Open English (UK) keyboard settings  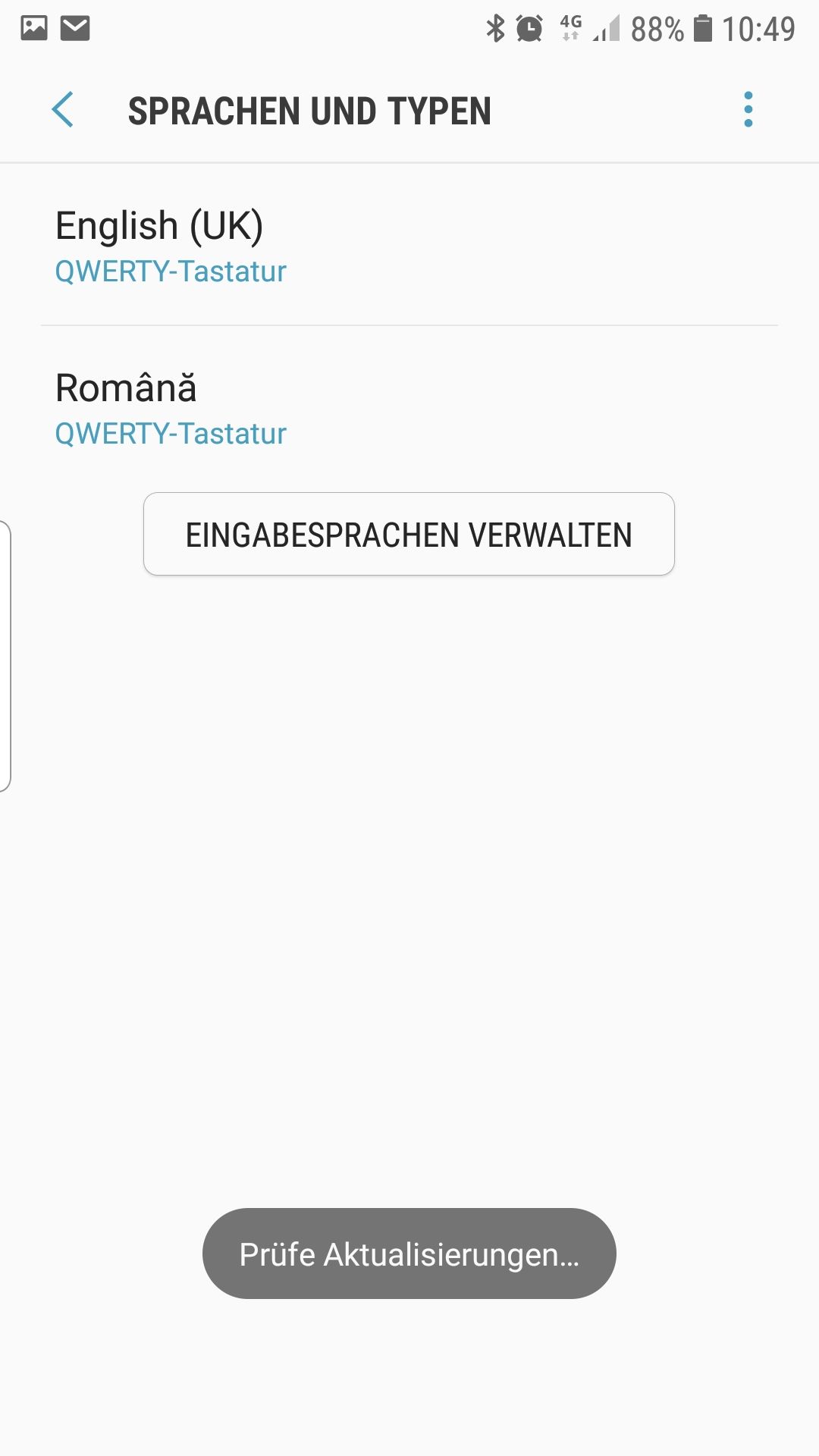[408, 246]
